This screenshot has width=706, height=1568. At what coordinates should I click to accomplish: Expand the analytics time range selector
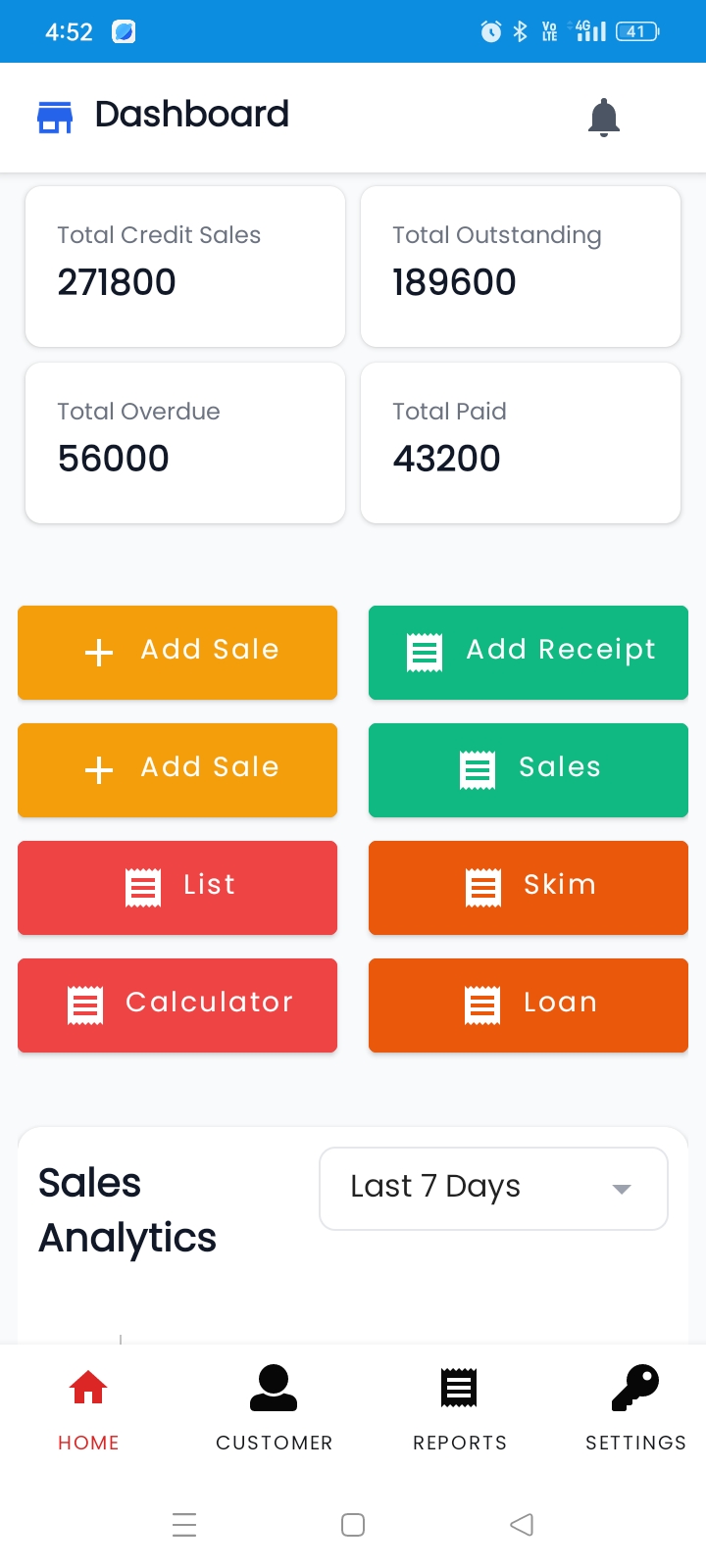pyautogui.click(x=492, y=1188)
